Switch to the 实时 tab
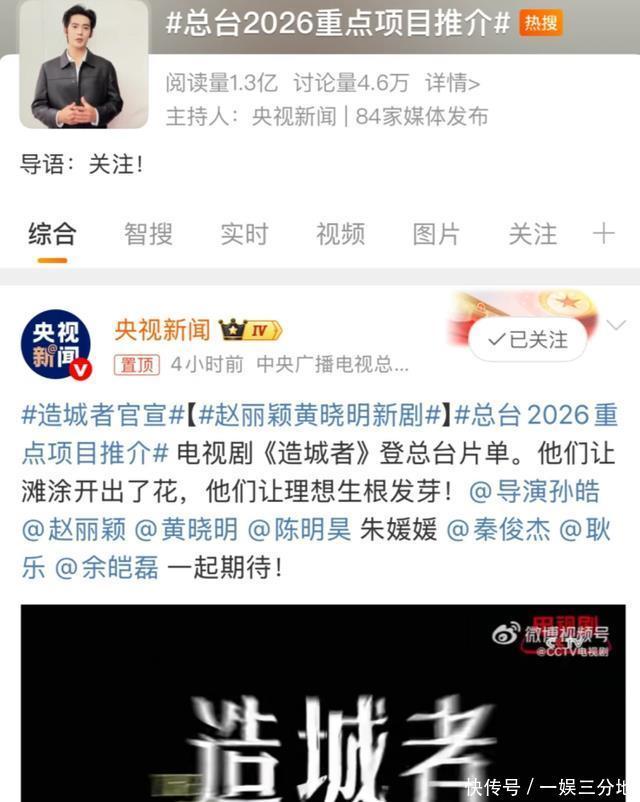Screen dimensions: 640x802 click(244, 234)
